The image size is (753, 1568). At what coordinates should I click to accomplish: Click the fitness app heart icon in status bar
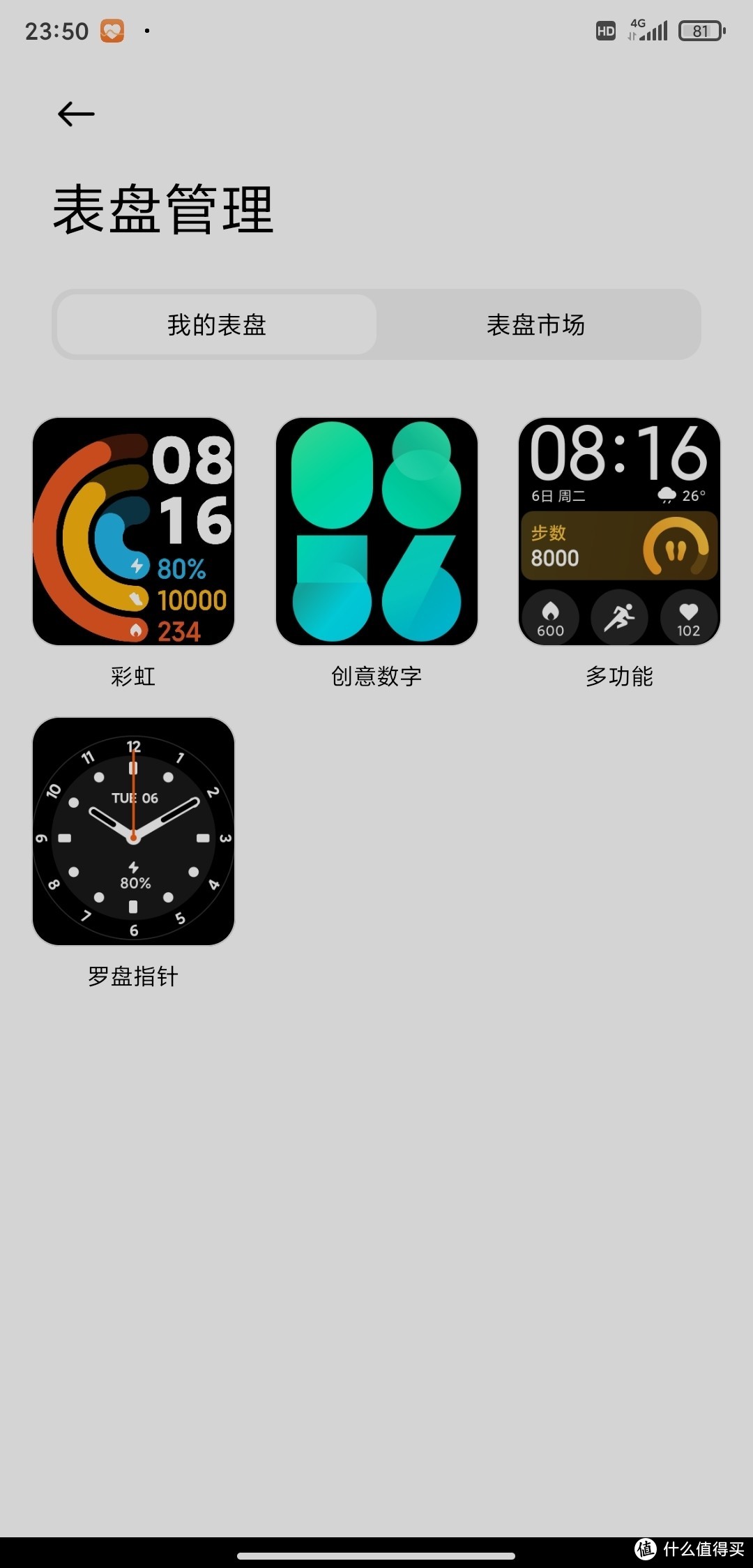coord(114,29)
